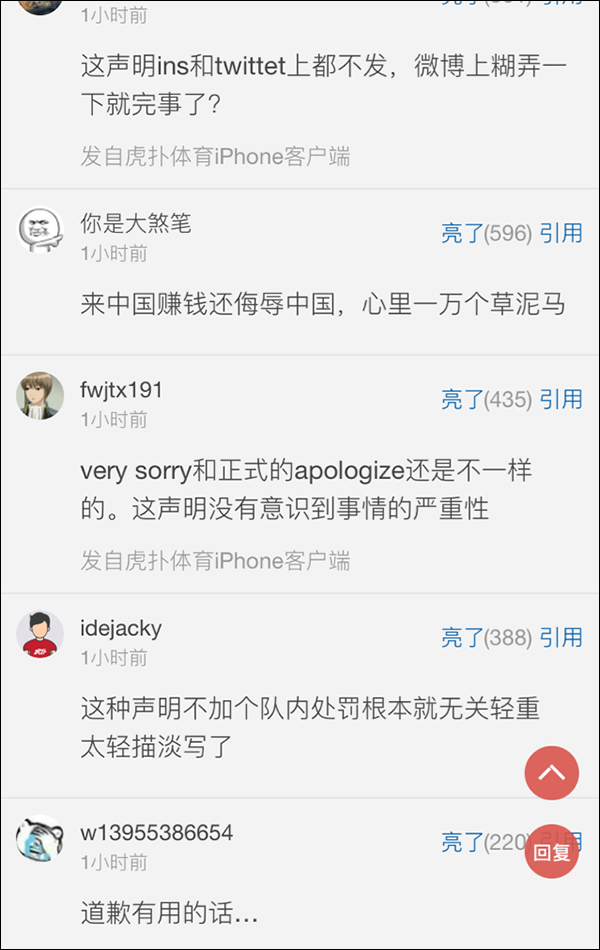Open idejacky's profile avatar
The height and width of the screenshot is (950, 600).
click(40, 634)
